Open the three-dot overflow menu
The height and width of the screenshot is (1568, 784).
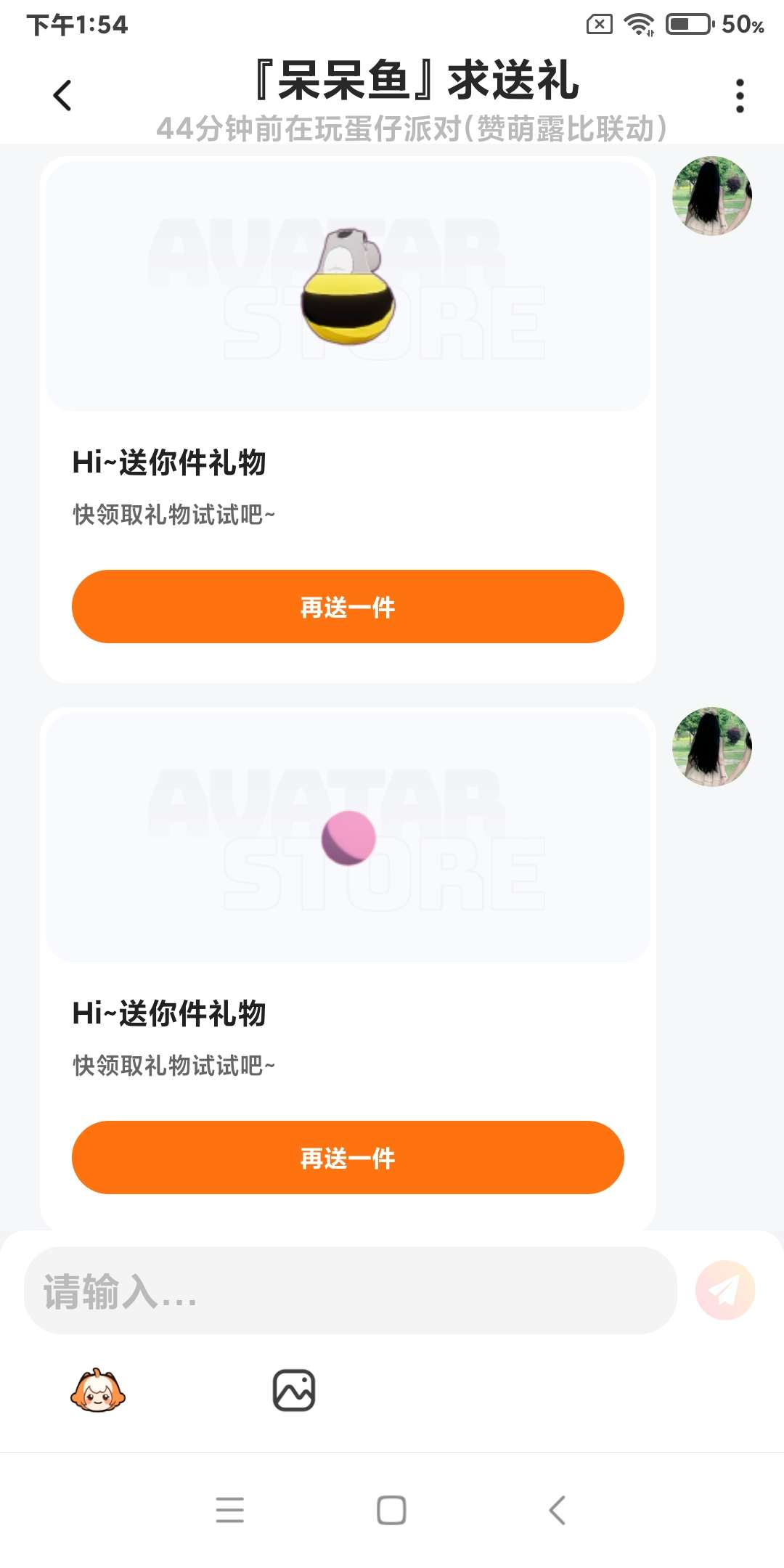(x=740, y=96)
